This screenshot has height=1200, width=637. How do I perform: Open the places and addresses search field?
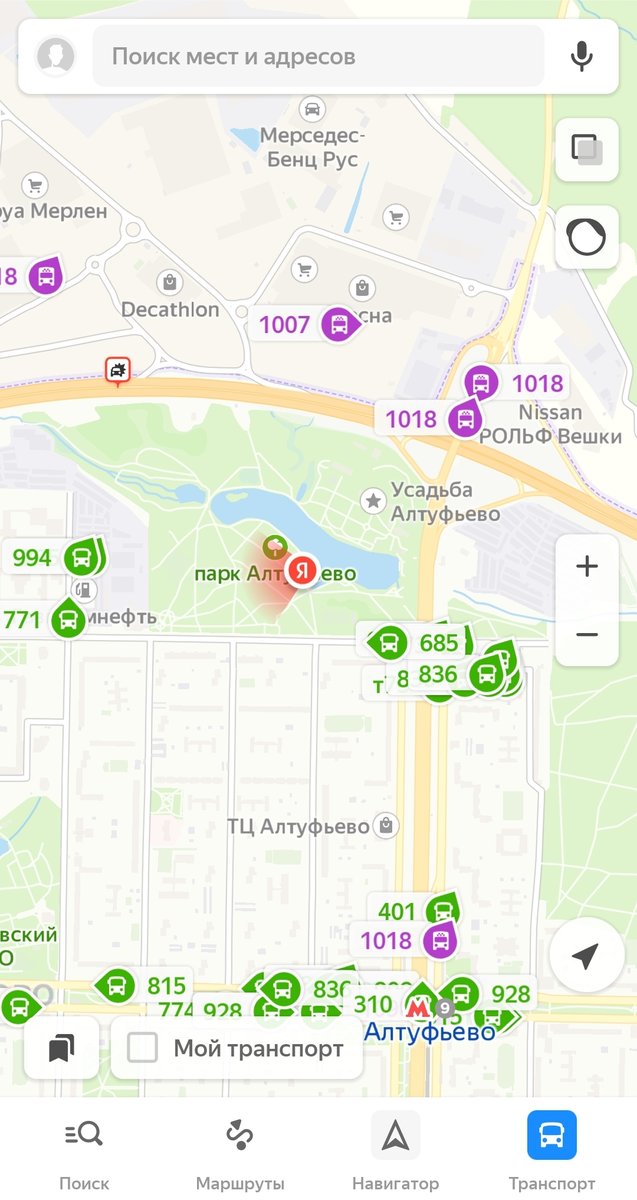(318, 56)
